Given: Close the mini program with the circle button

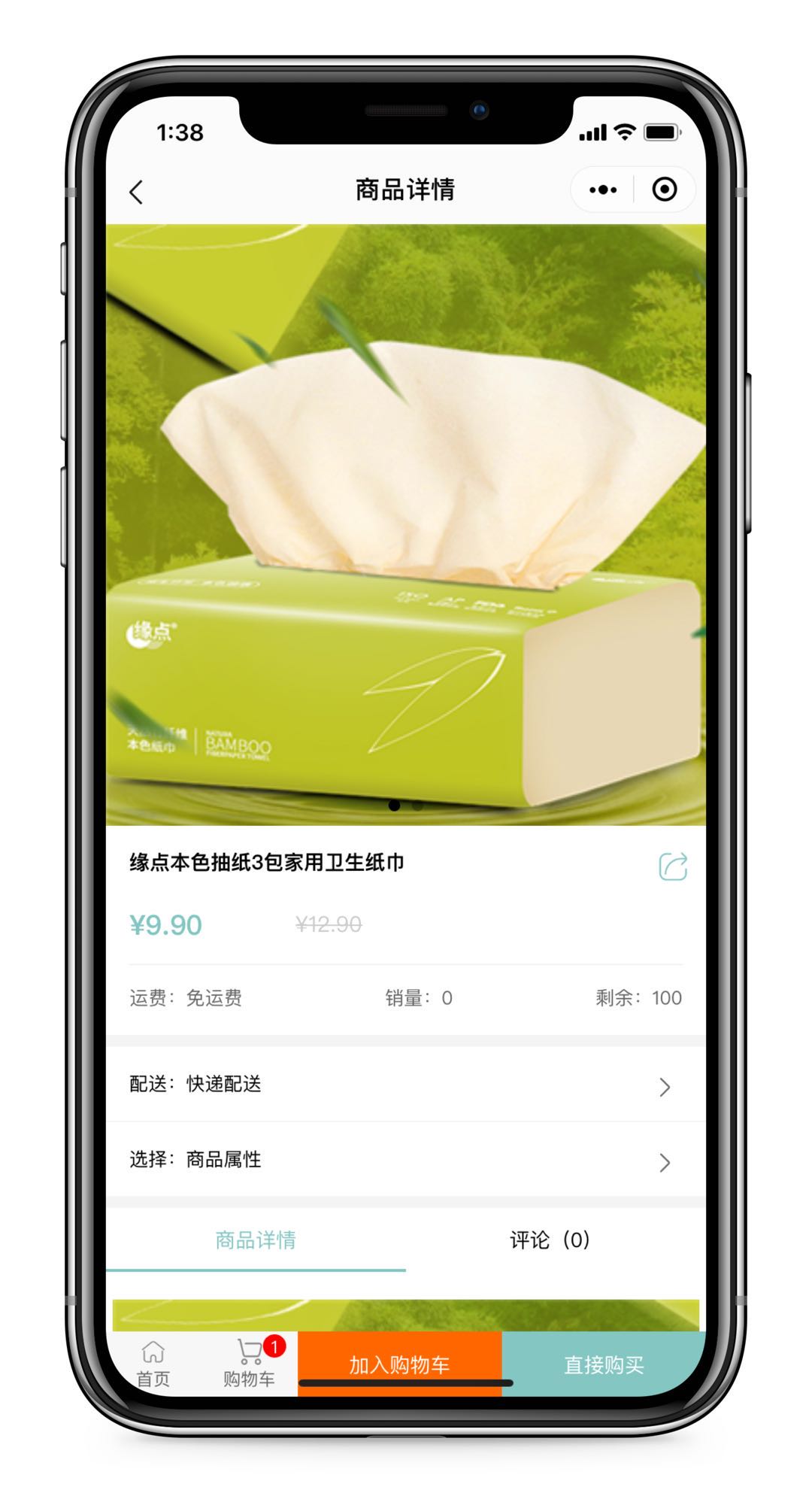Looking at the screenshot, I should pyautogui.click(x=664, y=190).
